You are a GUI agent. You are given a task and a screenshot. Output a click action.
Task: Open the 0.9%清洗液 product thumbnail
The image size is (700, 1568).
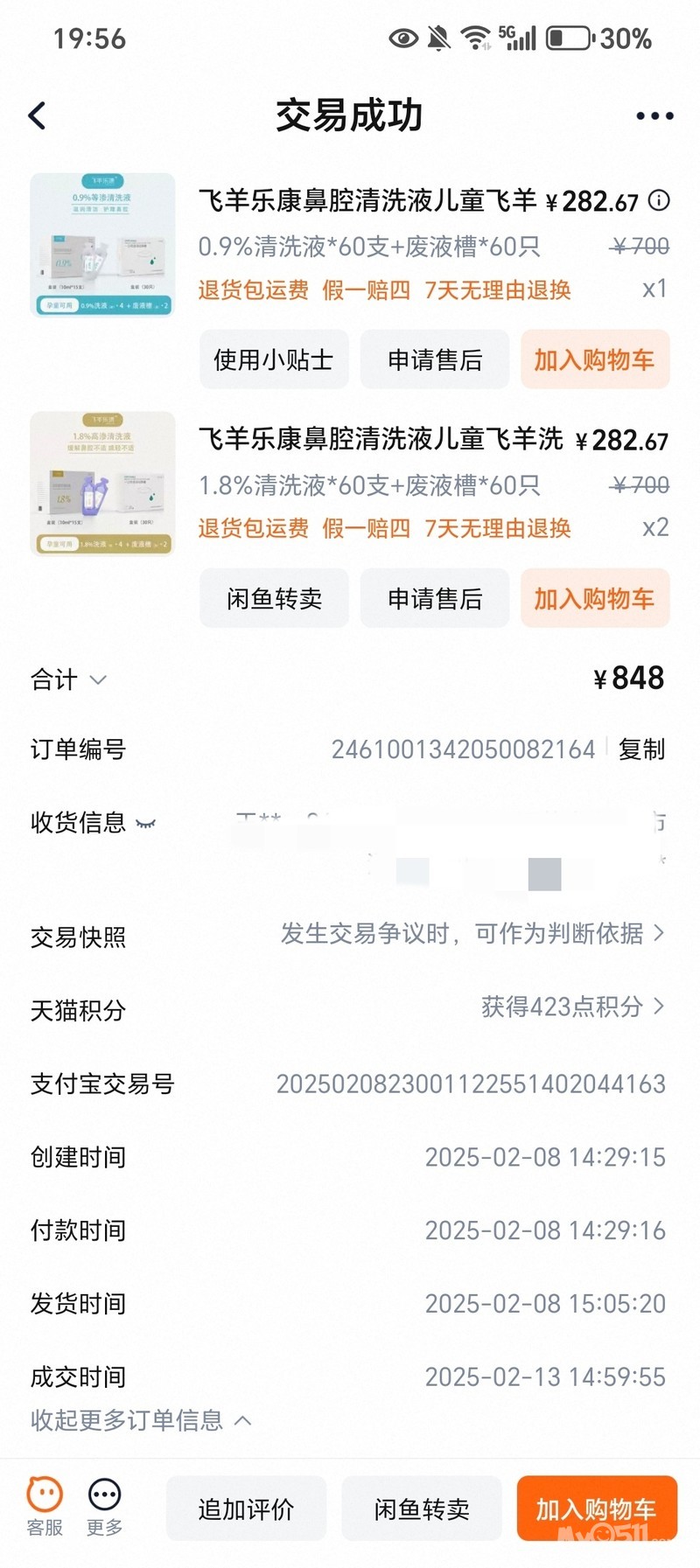pos(102,245)
